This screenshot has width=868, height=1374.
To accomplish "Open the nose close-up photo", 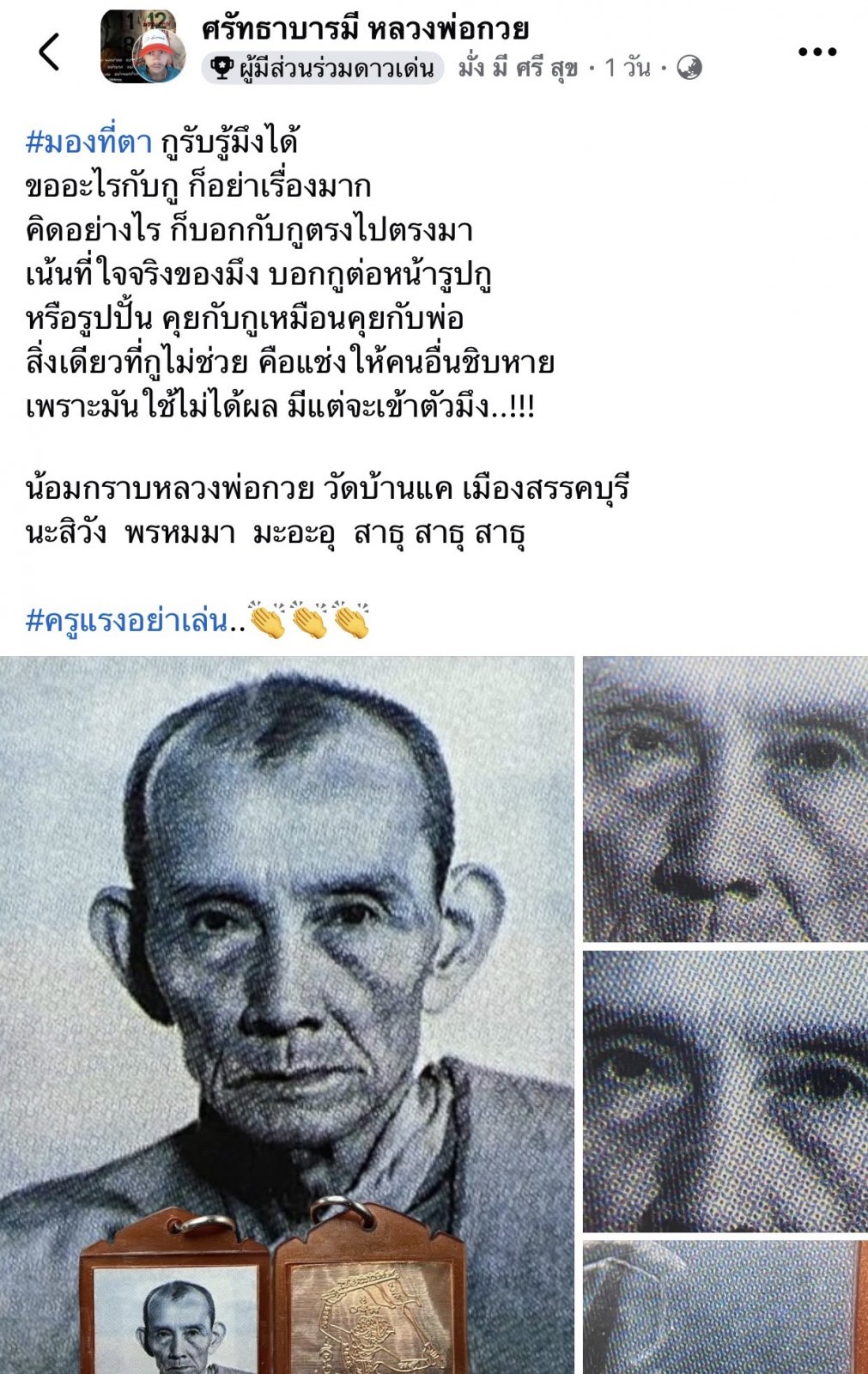I will click(725, 799).
